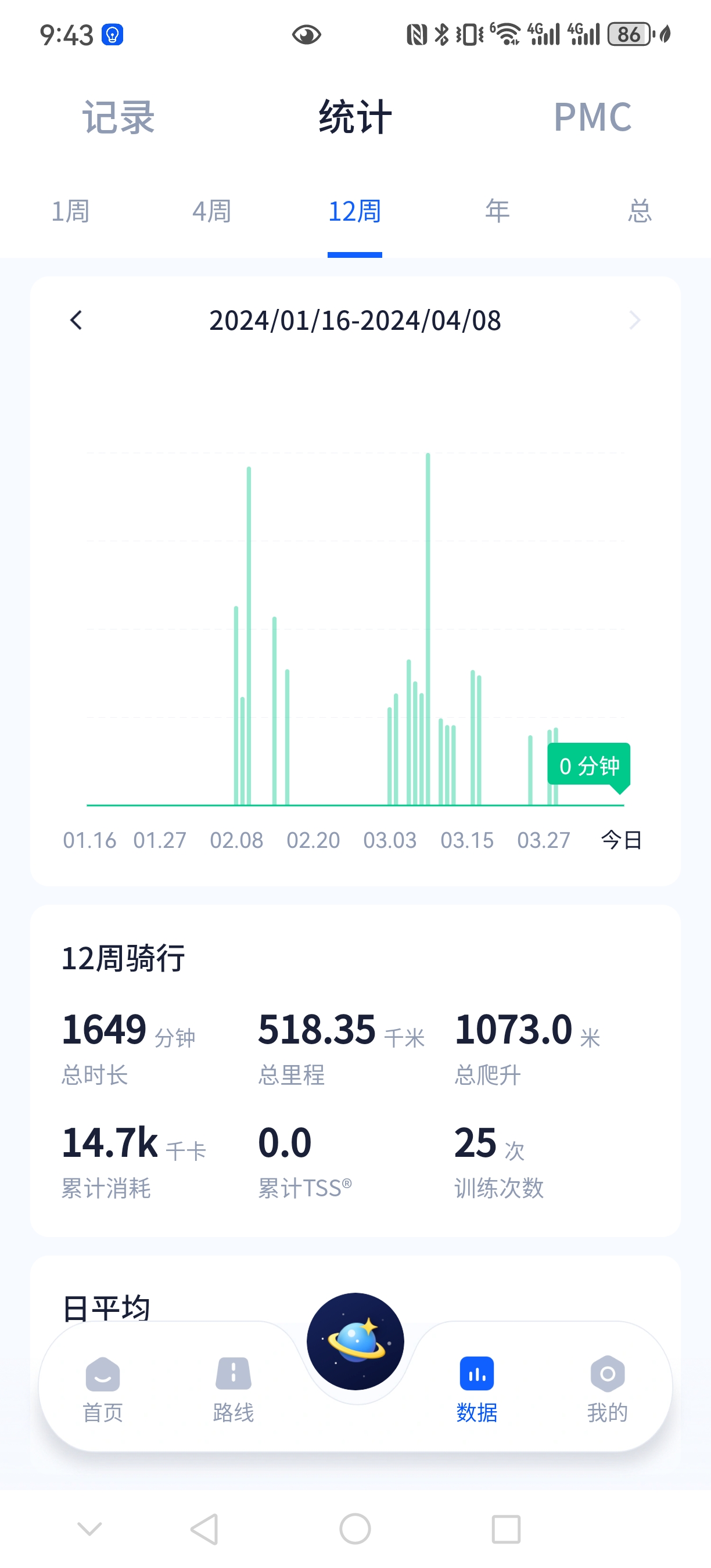This screenshot has height=1568, width=711.
Task: Go back with the system back button
Action: click(204, 1529)
